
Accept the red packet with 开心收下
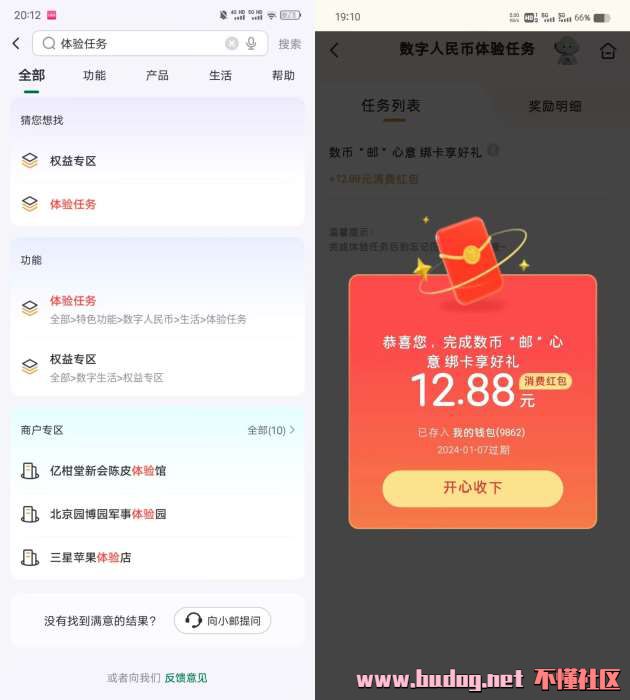[472, 488]
